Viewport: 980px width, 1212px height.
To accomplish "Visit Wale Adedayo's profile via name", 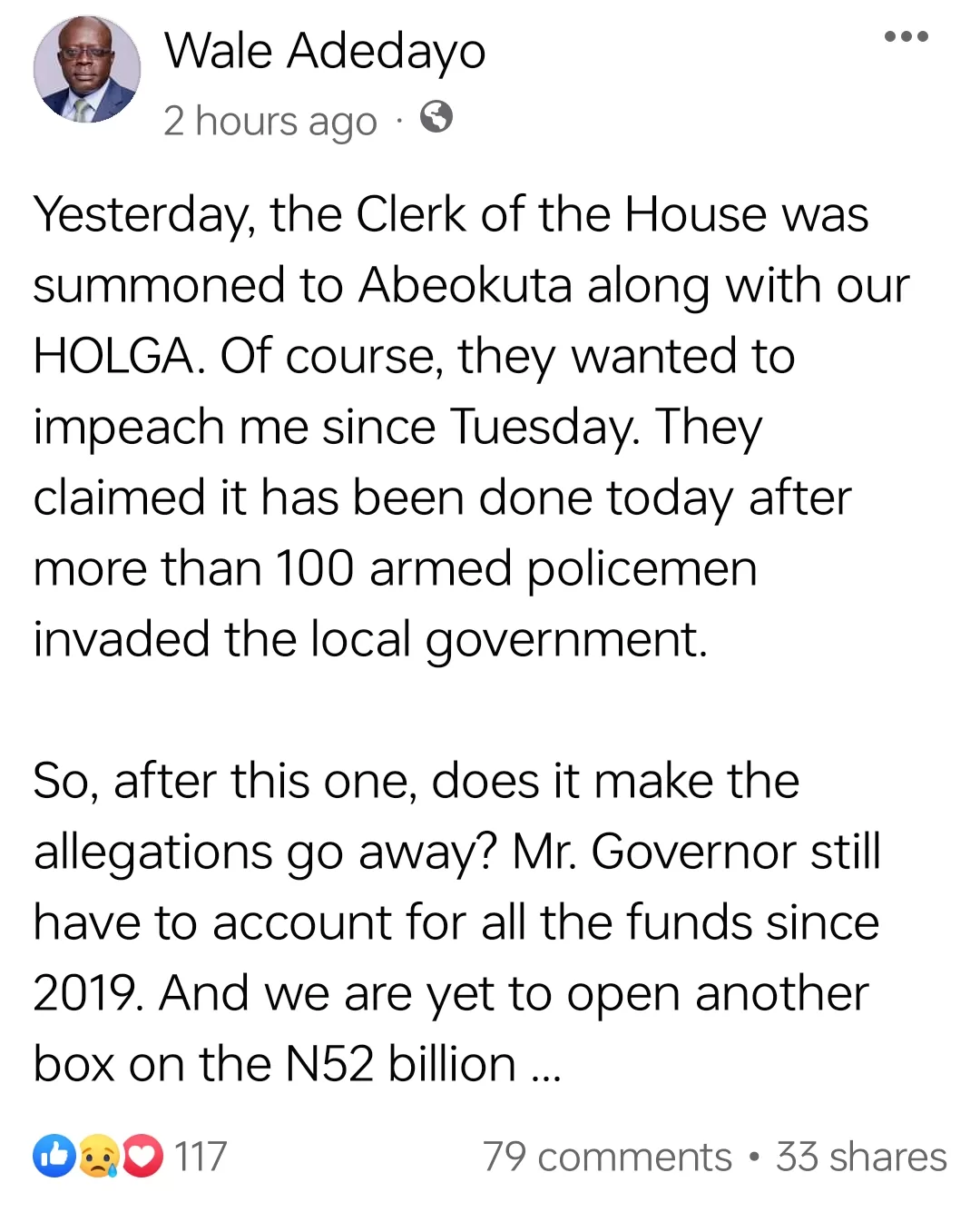I will tap(324, 51).
